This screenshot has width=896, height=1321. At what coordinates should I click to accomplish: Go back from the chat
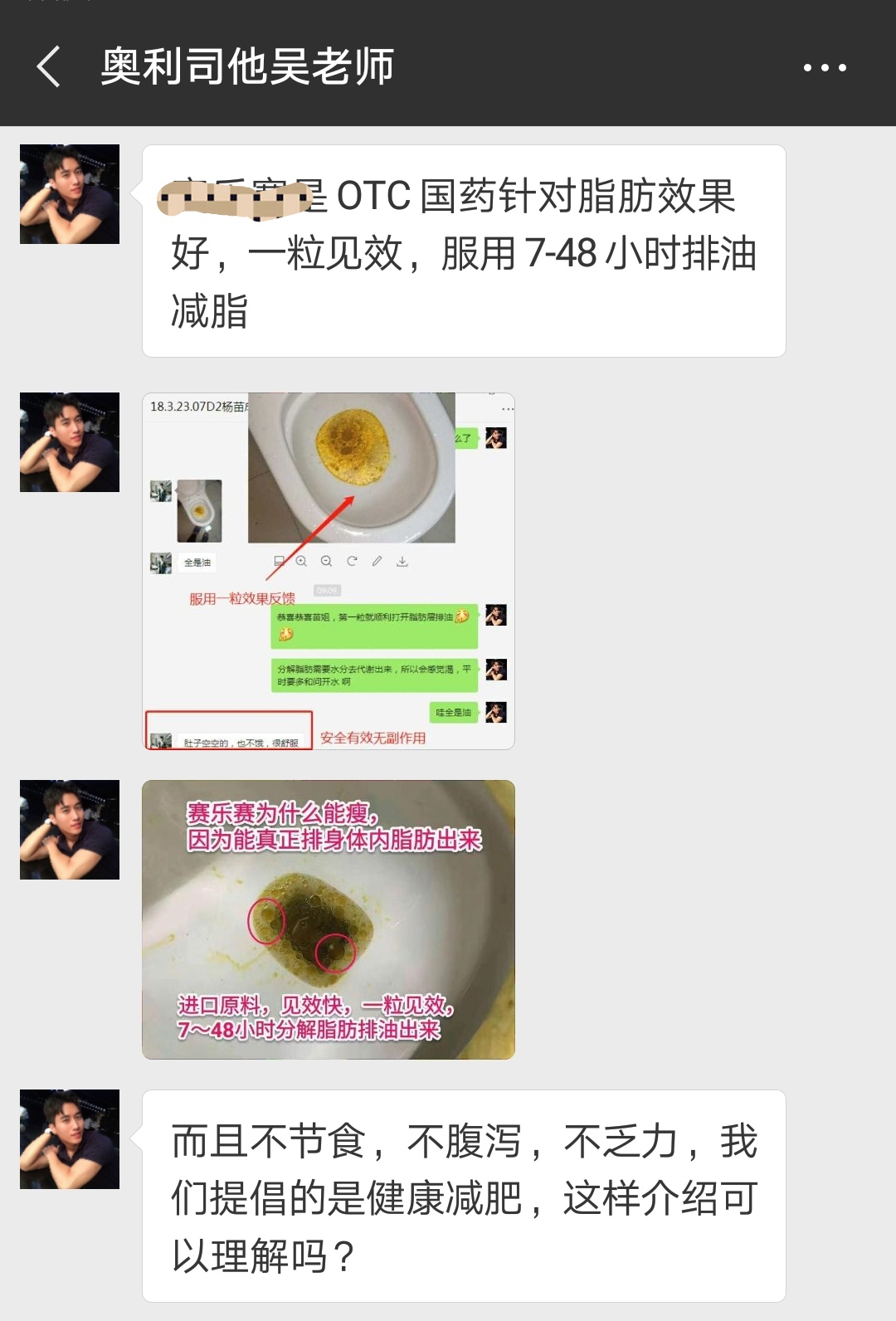click(48, 66)
